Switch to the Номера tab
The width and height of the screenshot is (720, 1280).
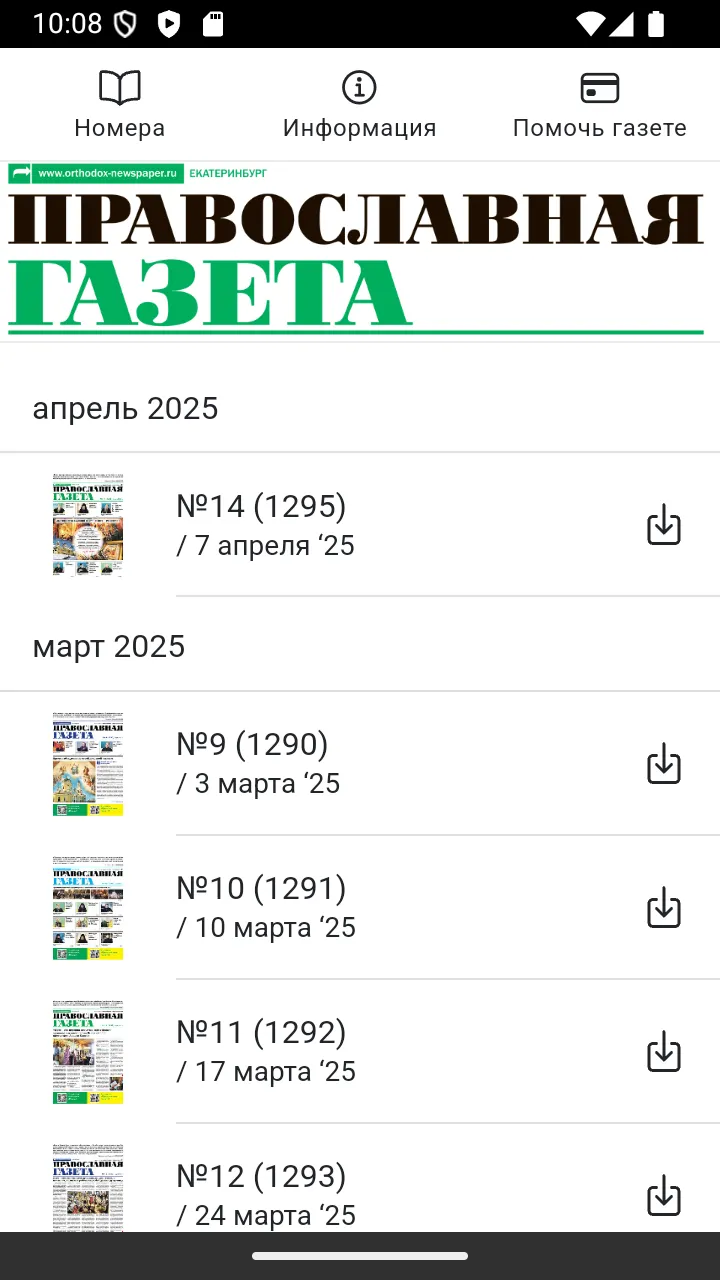pyautogui.click(x=120, y=104)
